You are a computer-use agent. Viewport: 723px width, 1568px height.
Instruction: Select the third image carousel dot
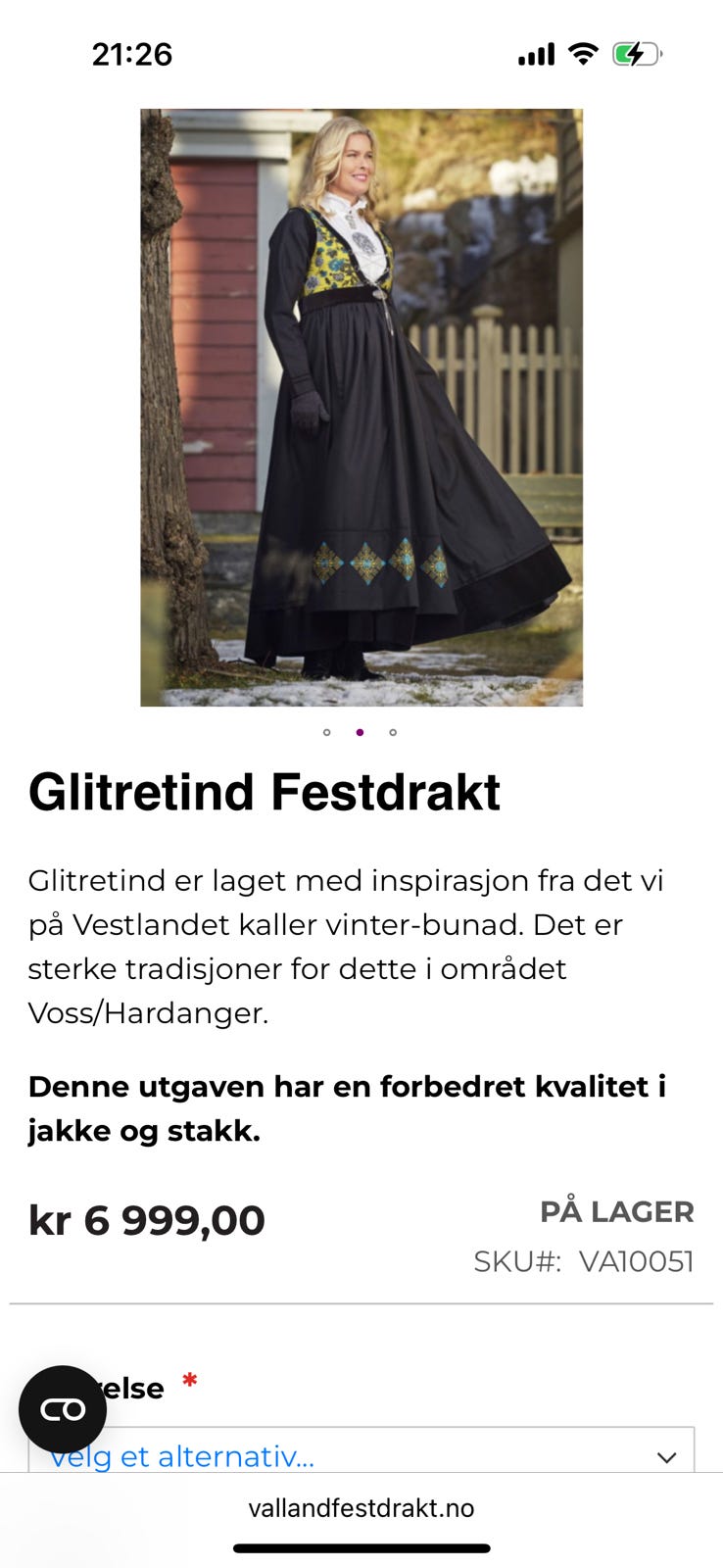tap(393, 732)
